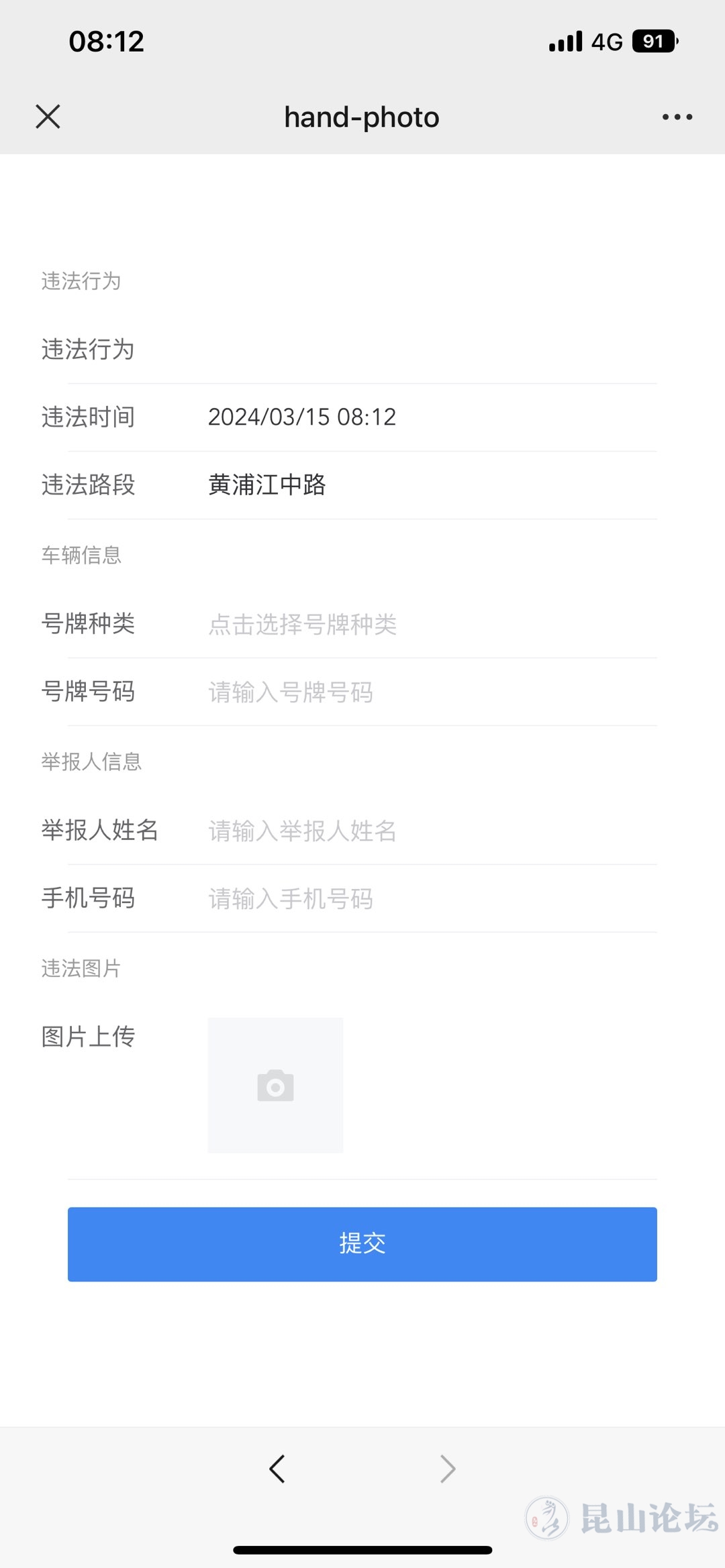
Task: Go back to the previous web page
Action: pyautogui.click(x=277, y=1469)
